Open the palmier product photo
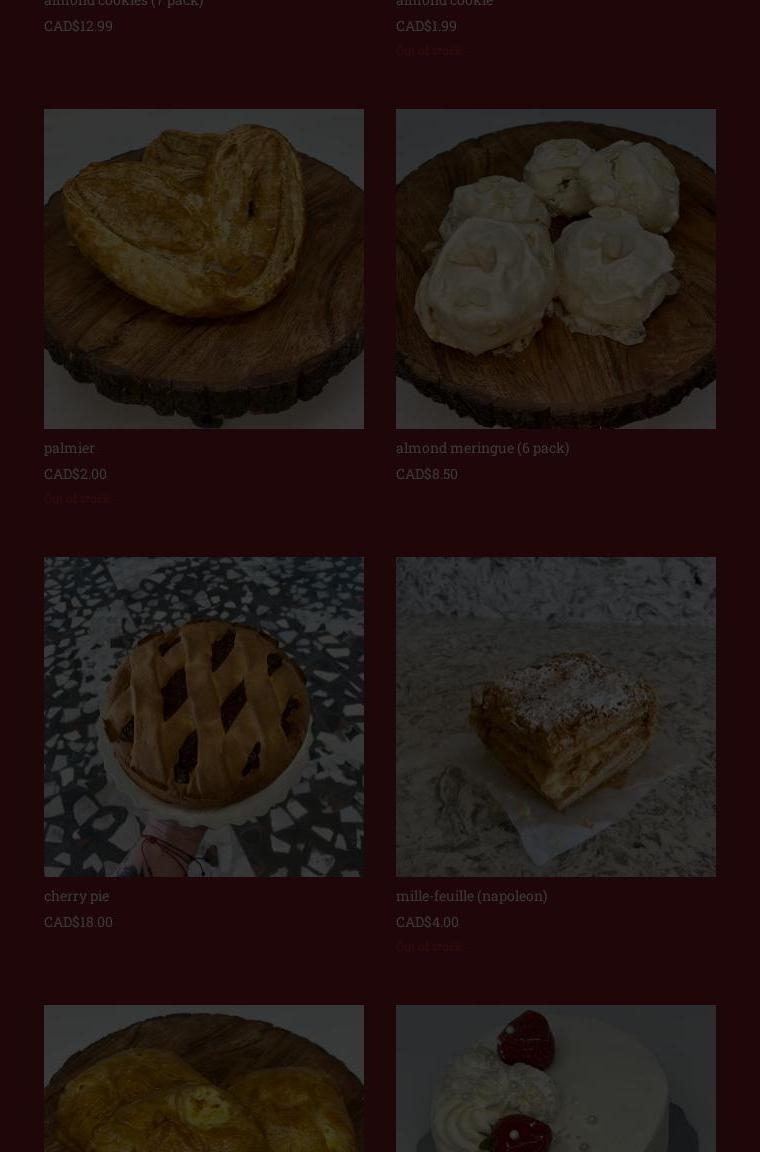The width and height of the screenshot is (760, 1152). coord(204,268)
